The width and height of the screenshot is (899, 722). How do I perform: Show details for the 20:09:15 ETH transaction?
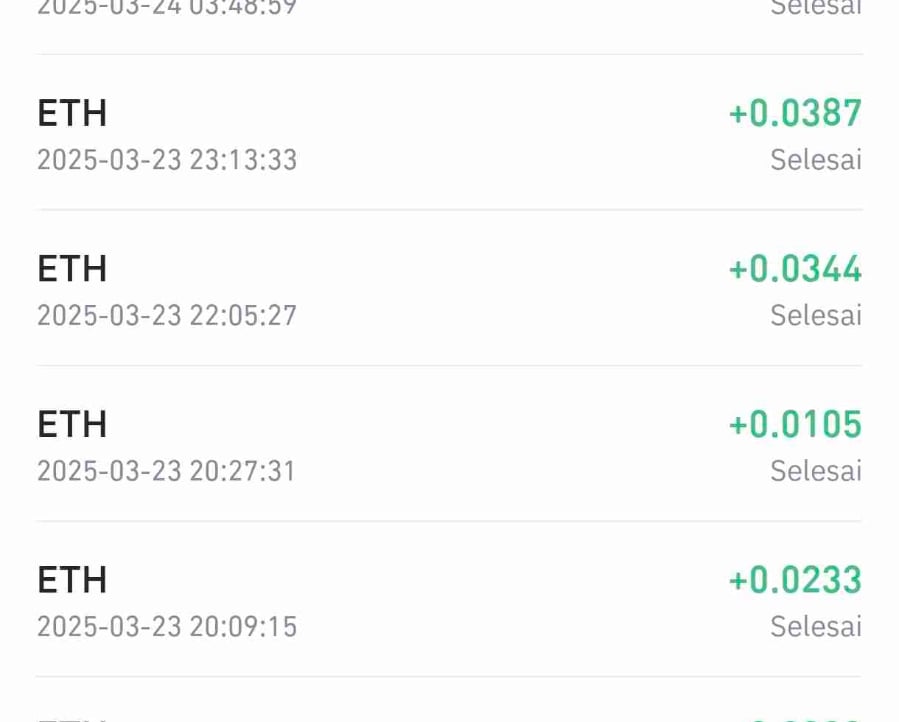point(449,600)
